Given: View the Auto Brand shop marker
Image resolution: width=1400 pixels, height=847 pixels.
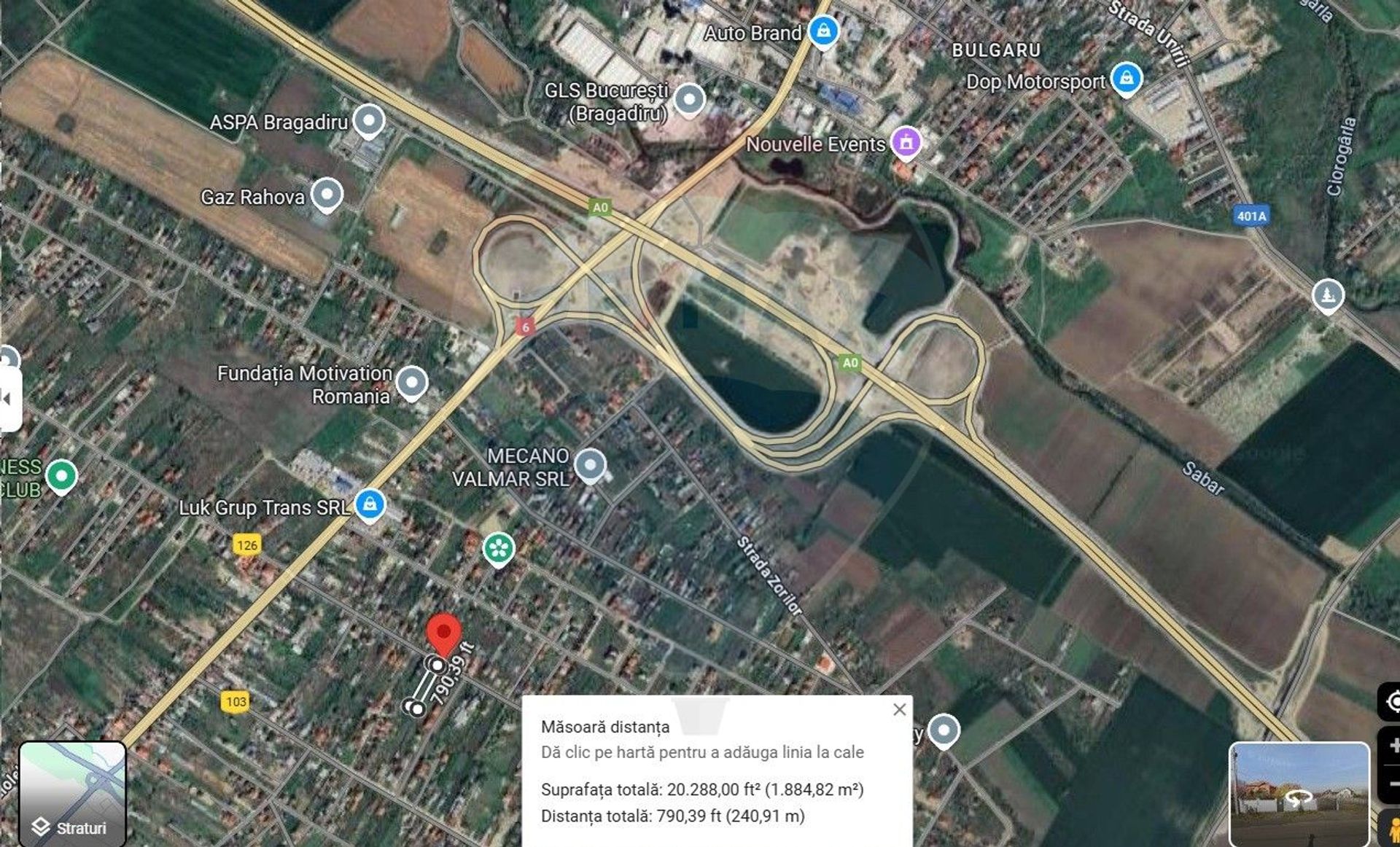Looking at the screenshot, I should pos(823,31).
